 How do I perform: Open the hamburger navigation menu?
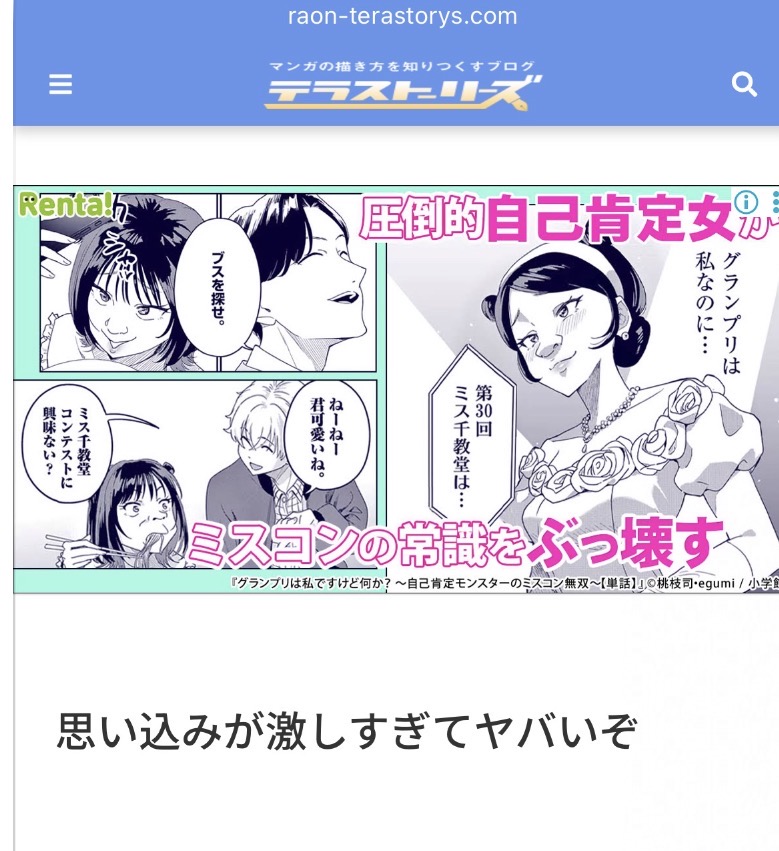click(x=61, y=85)
